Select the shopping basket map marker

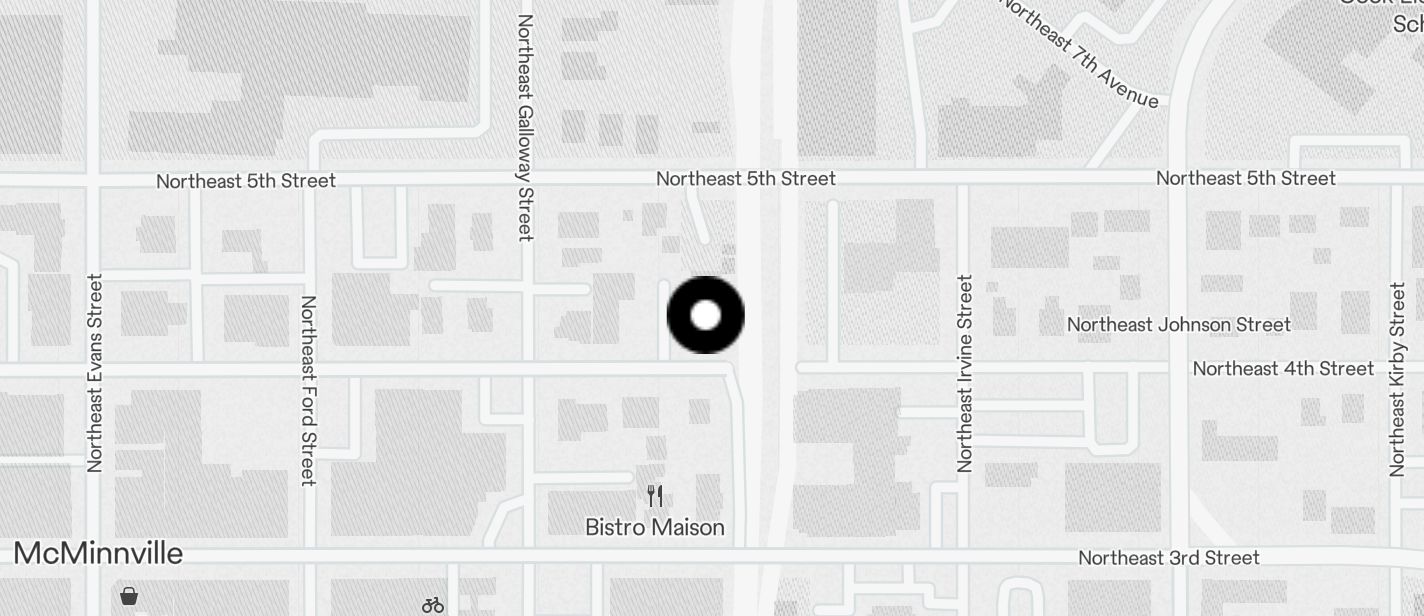129,596
